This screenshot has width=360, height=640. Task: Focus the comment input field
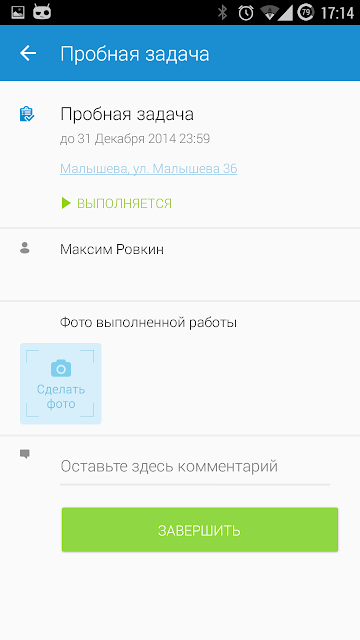pyautogui.click(x=195, y=466)
